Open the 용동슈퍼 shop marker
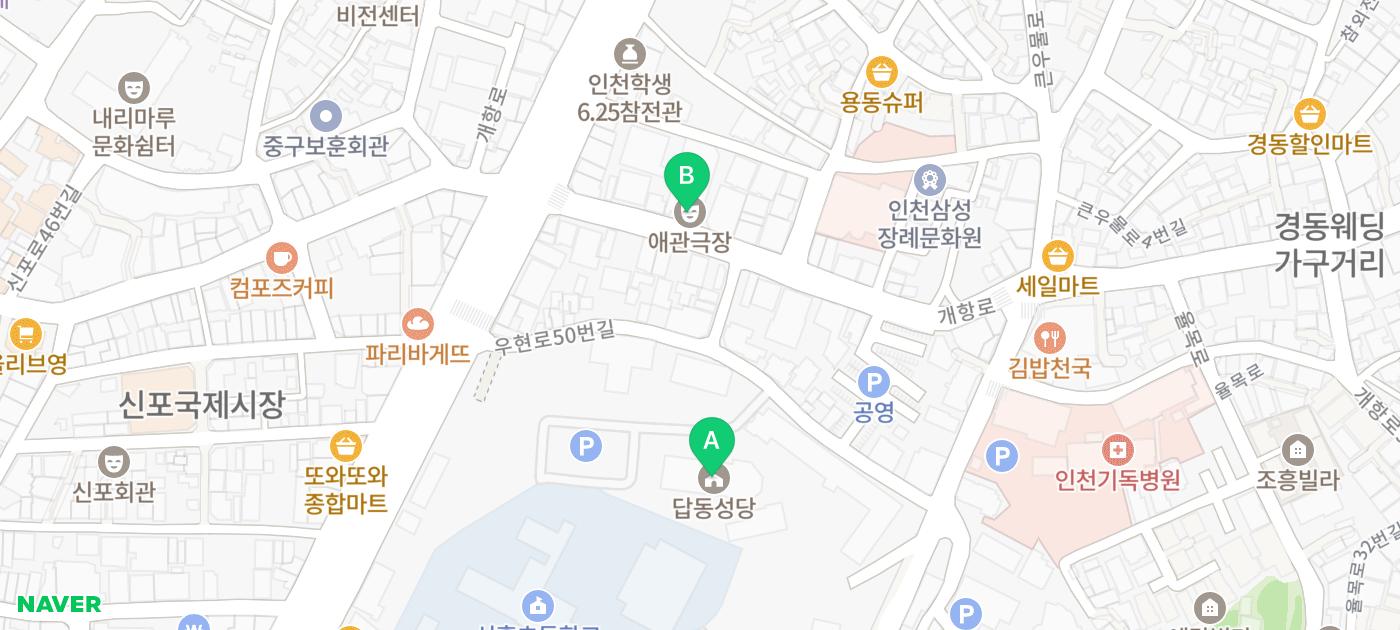 click(882, 72)
